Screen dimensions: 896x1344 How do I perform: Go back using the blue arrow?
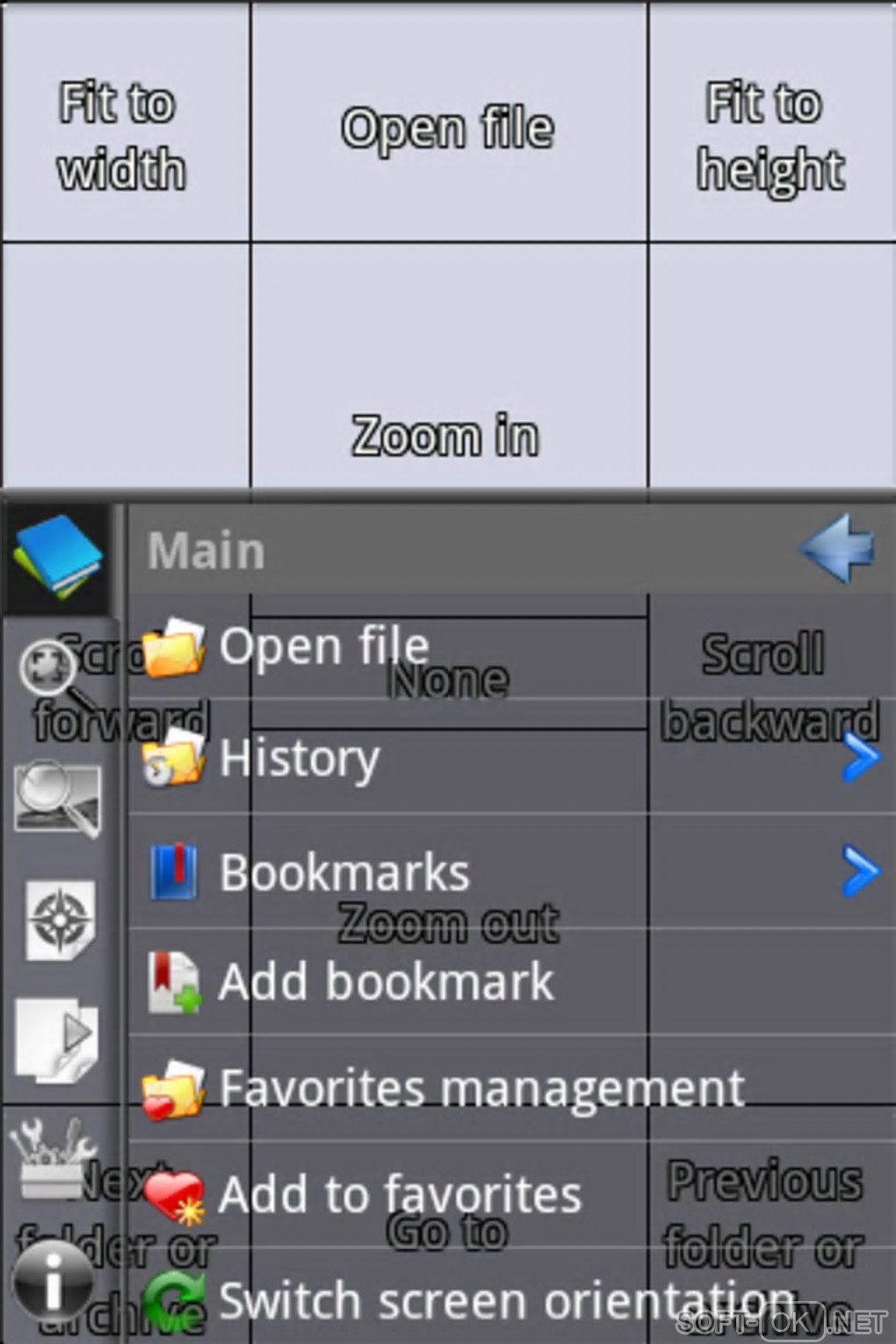pyautogui.click(x=837, y=549)
